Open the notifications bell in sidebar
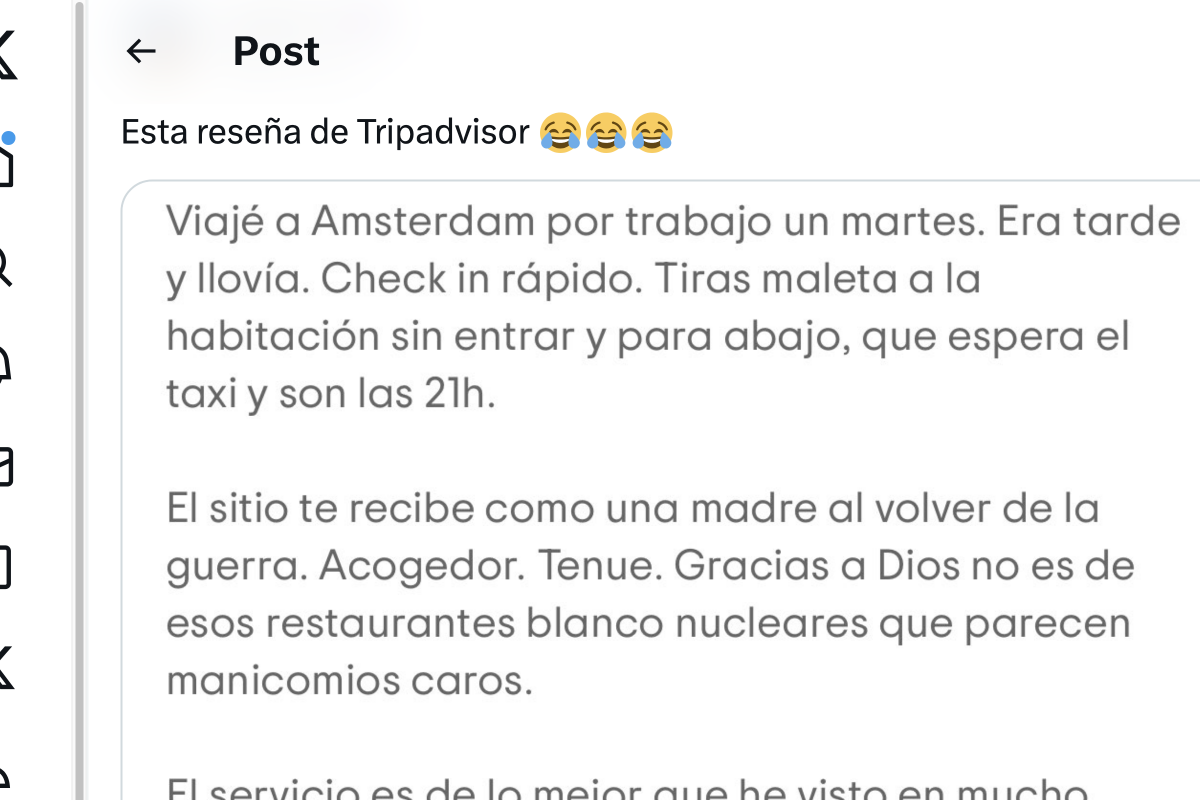This screenshot has width=1200, height=800. (4, 365)
